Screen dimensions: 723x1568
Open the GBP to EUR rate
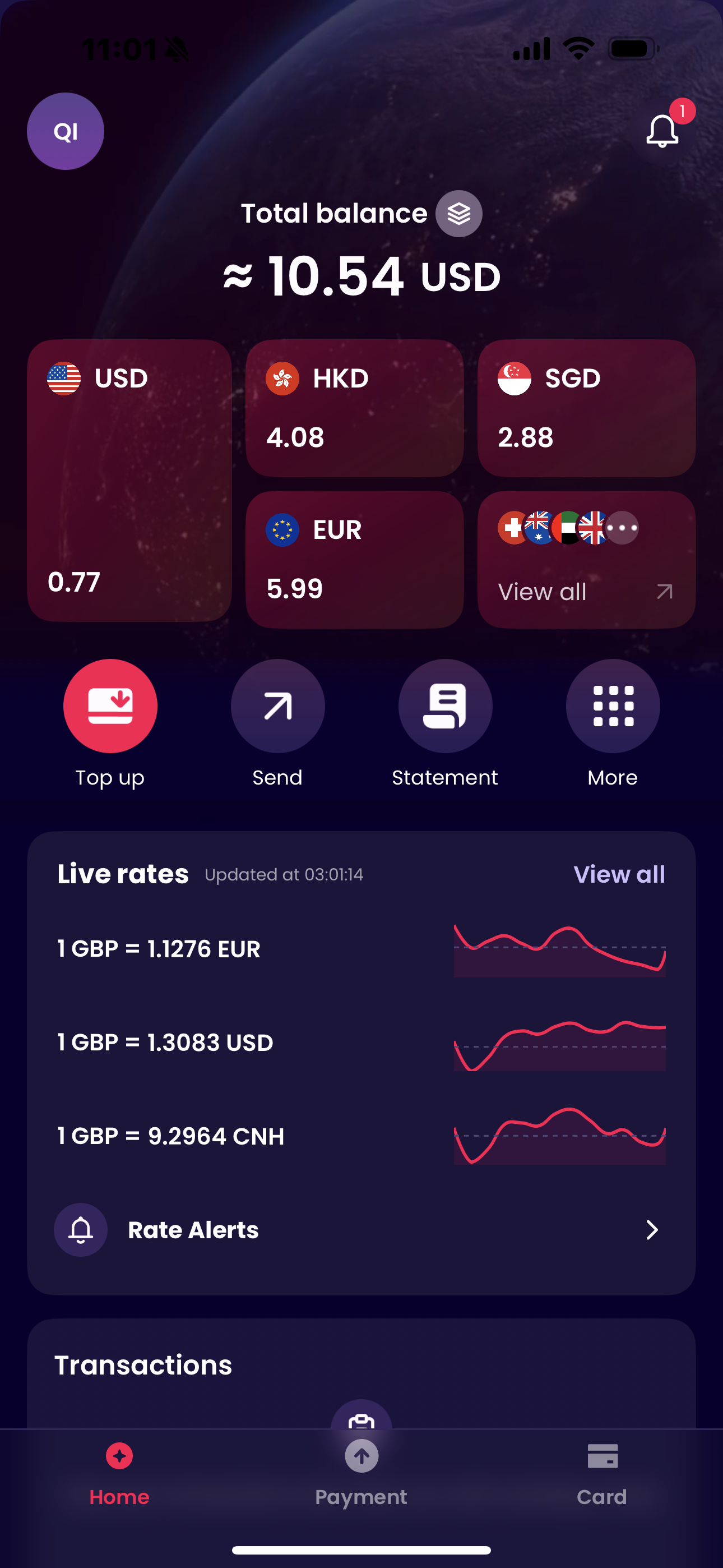pos(361,949)
